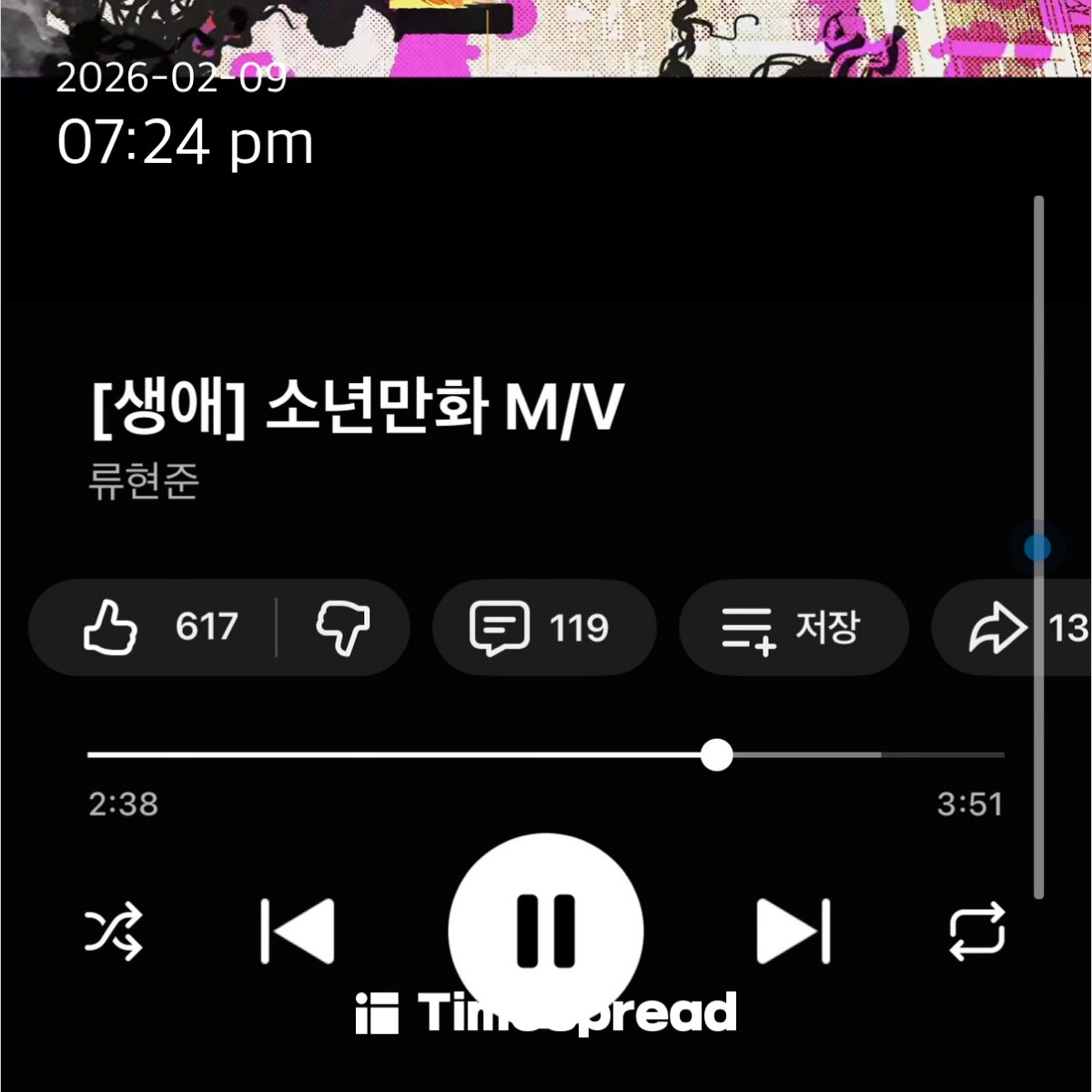Skip to the next track
The image size is (1092, 1092).
point(794,931)
